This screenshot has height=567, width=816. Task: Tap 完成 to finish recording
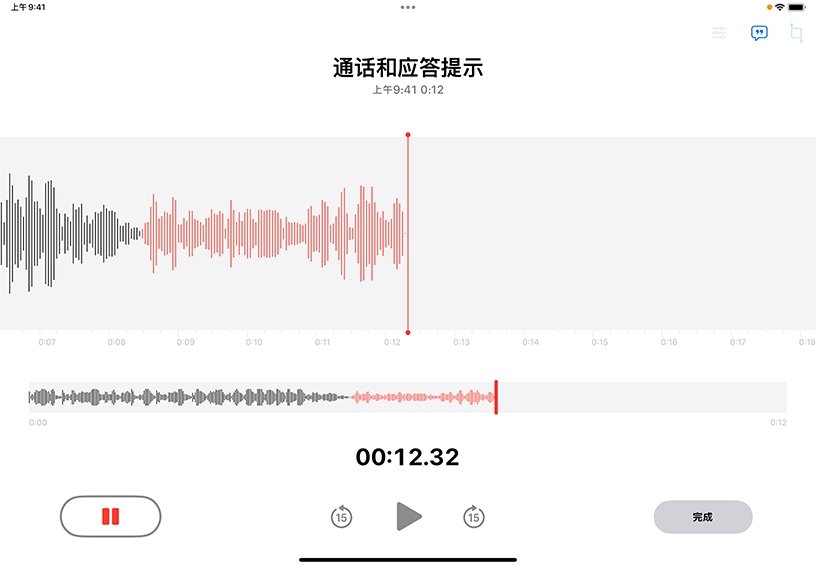click(x=702, y=517)
